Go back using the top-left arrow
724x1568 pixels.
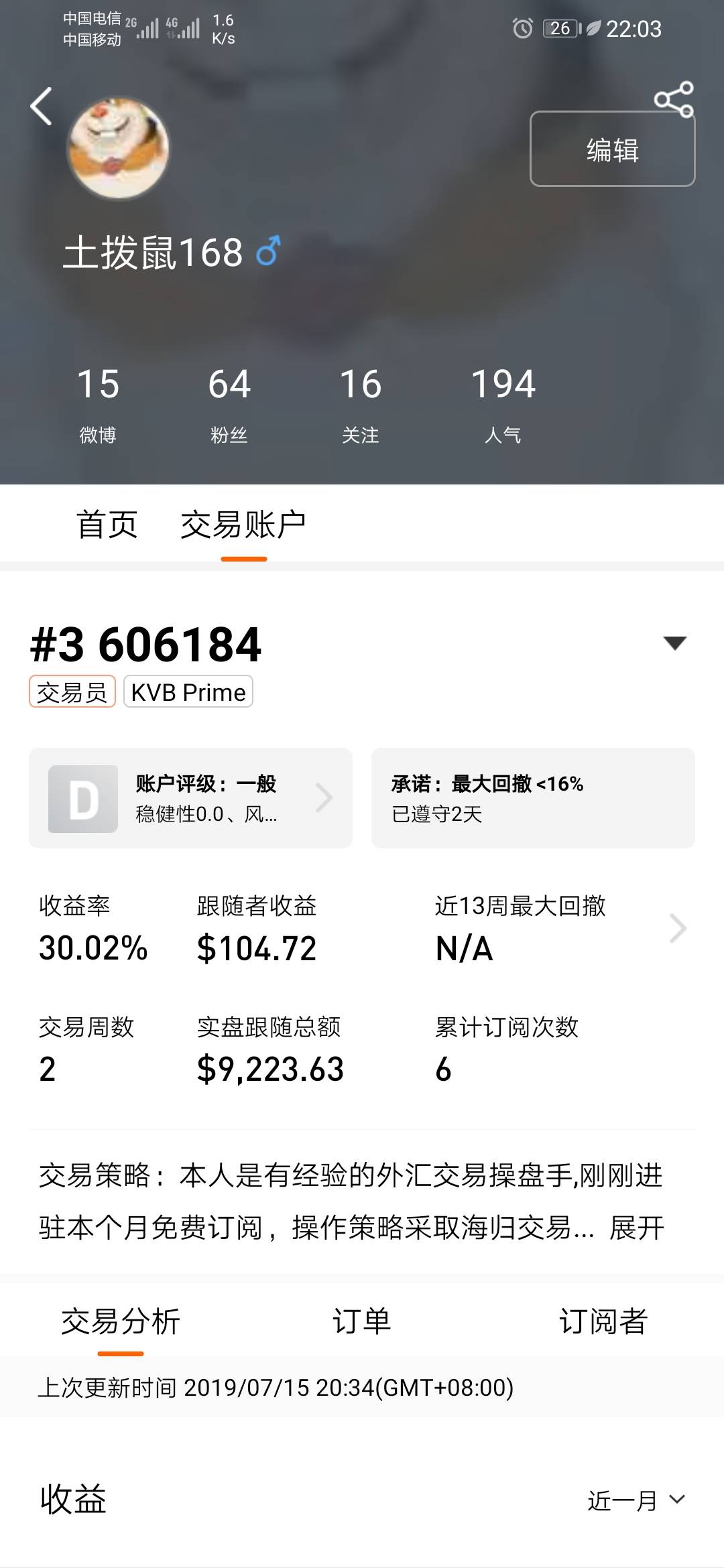[x=42, y=107]
